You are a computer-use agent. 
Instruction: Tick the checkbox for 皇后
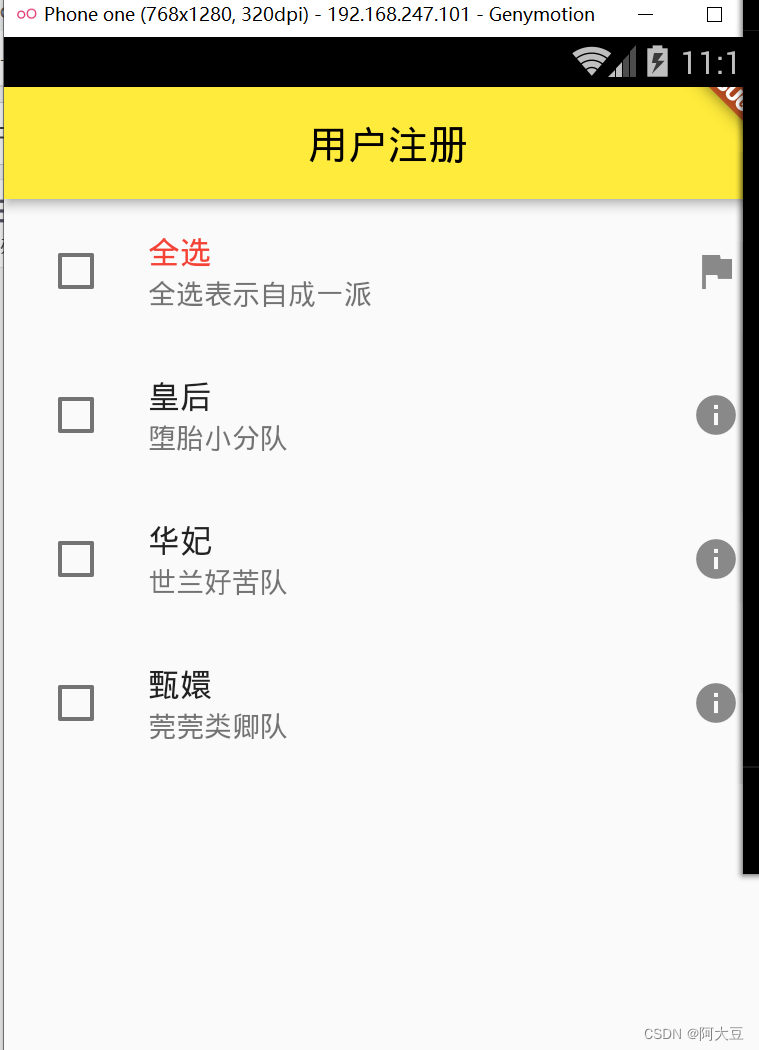click(76, 415)
